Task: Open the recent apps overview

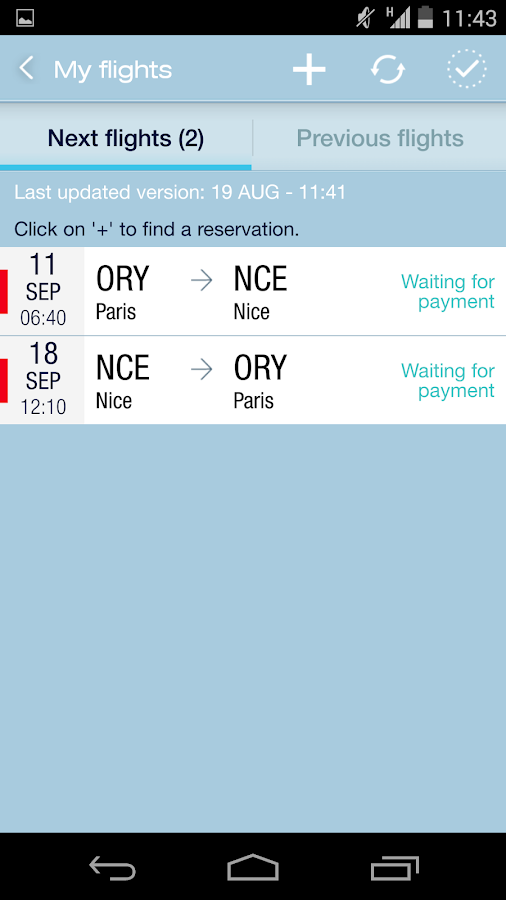Action: pos(395,867)
